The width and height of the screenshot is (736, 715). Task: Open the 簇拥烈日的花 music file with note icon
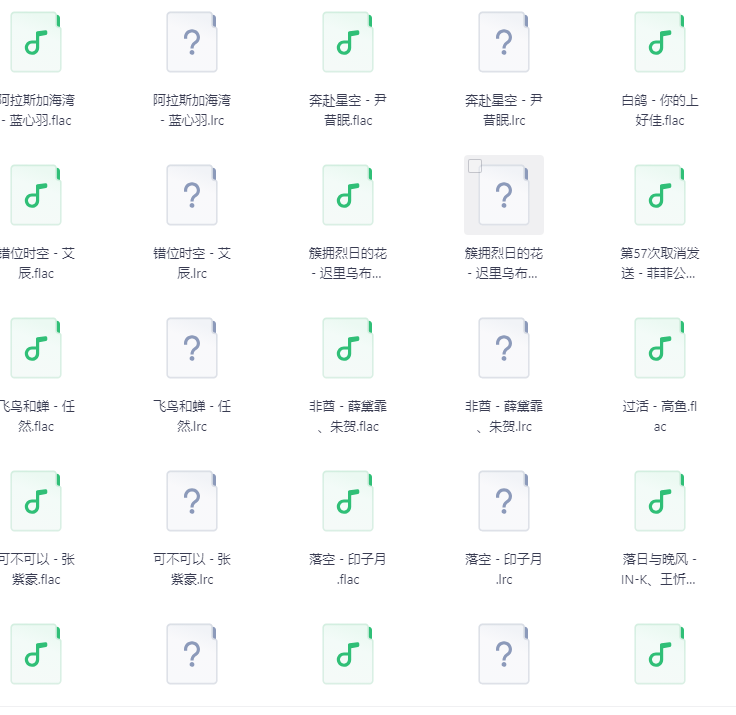click(348, 195)
